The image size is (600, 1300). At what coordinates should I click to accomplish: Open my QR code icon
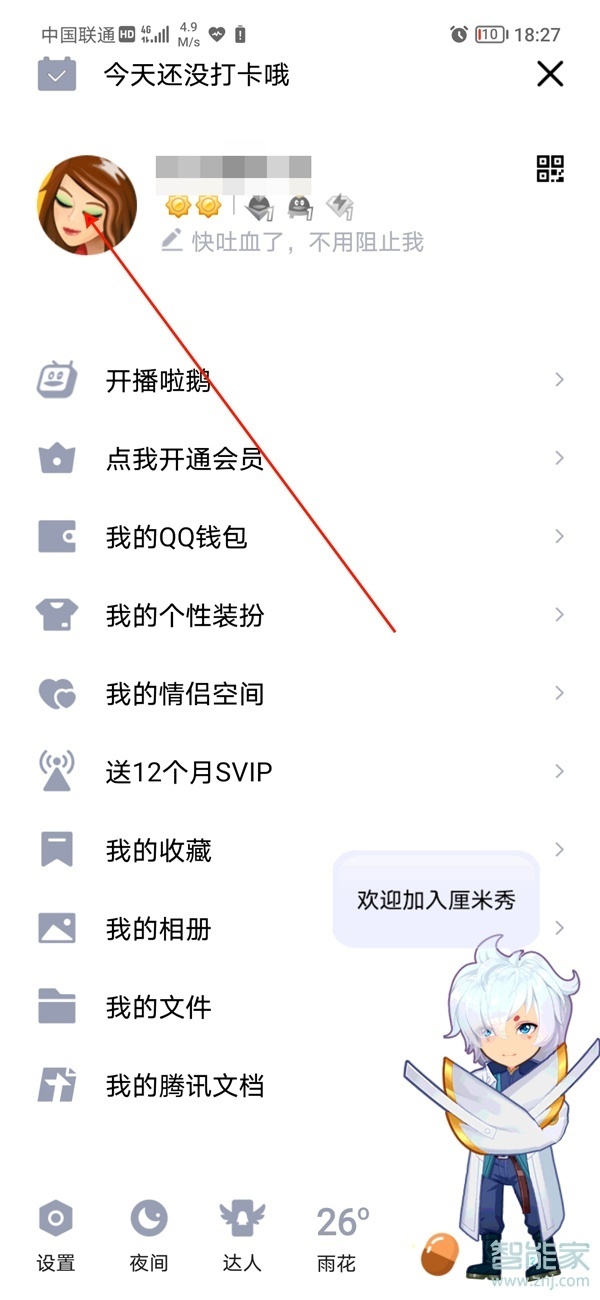550,169
